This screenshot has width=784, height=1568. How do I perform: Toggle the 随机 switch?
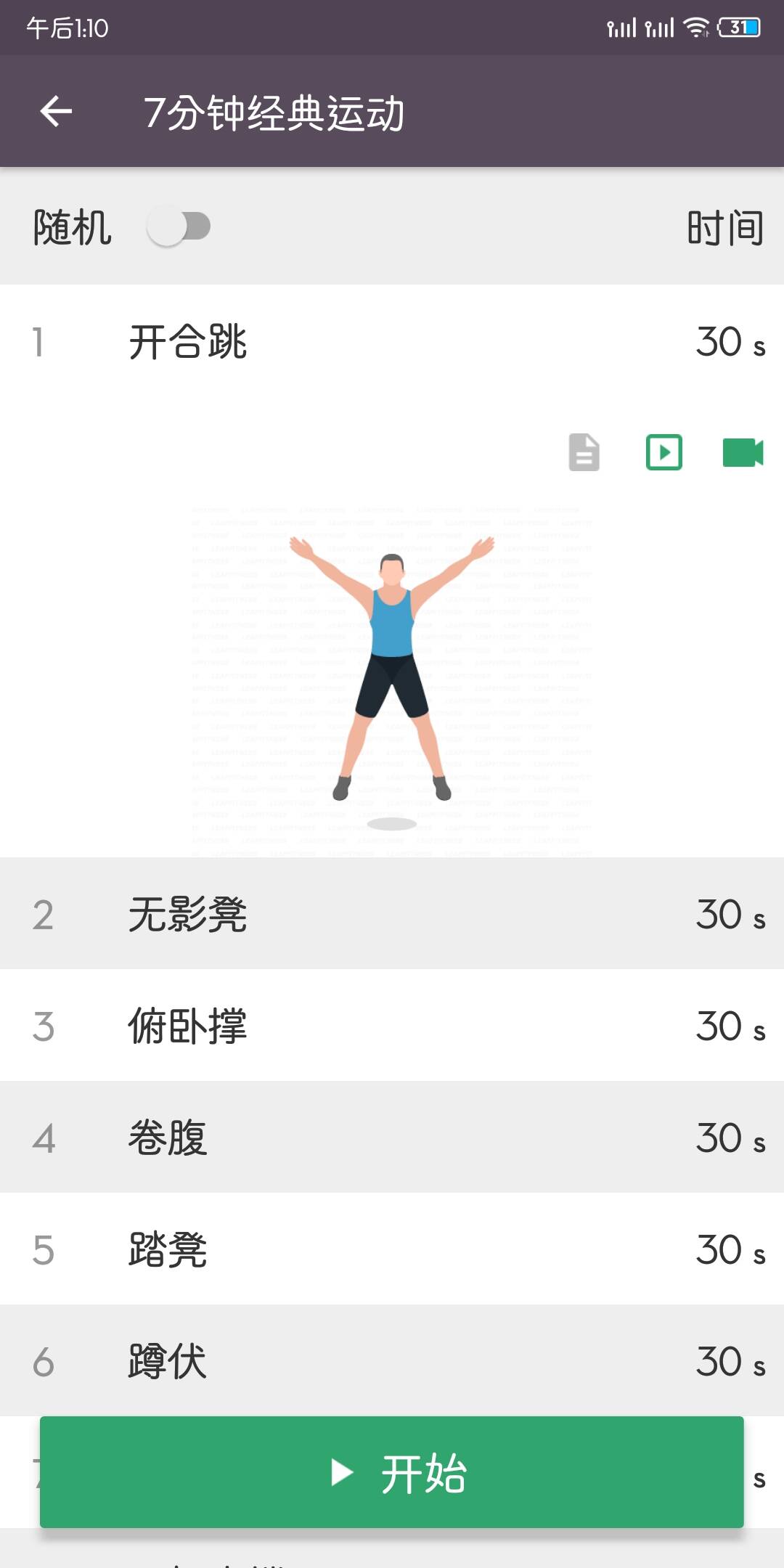[179, 227]
